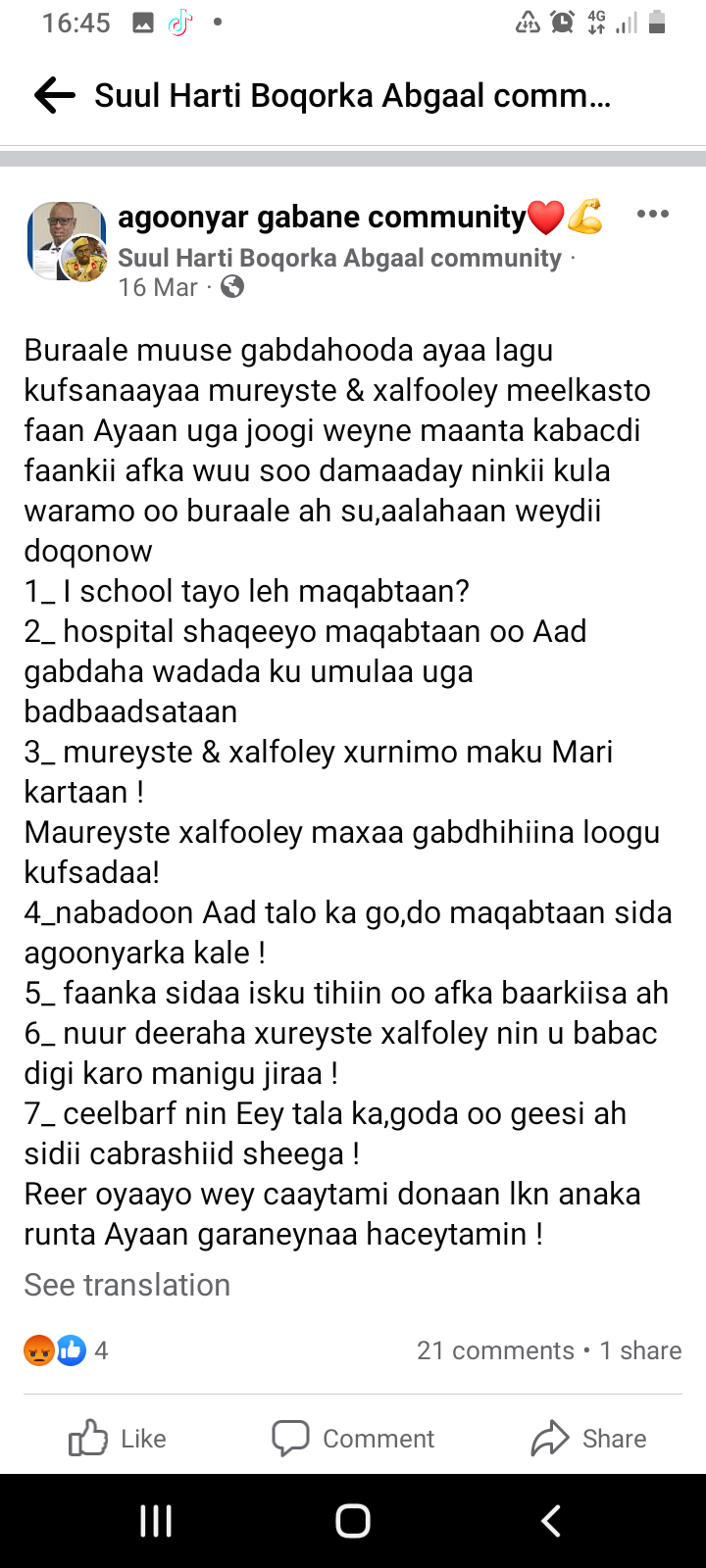Comment on this post

point(353,1439)
